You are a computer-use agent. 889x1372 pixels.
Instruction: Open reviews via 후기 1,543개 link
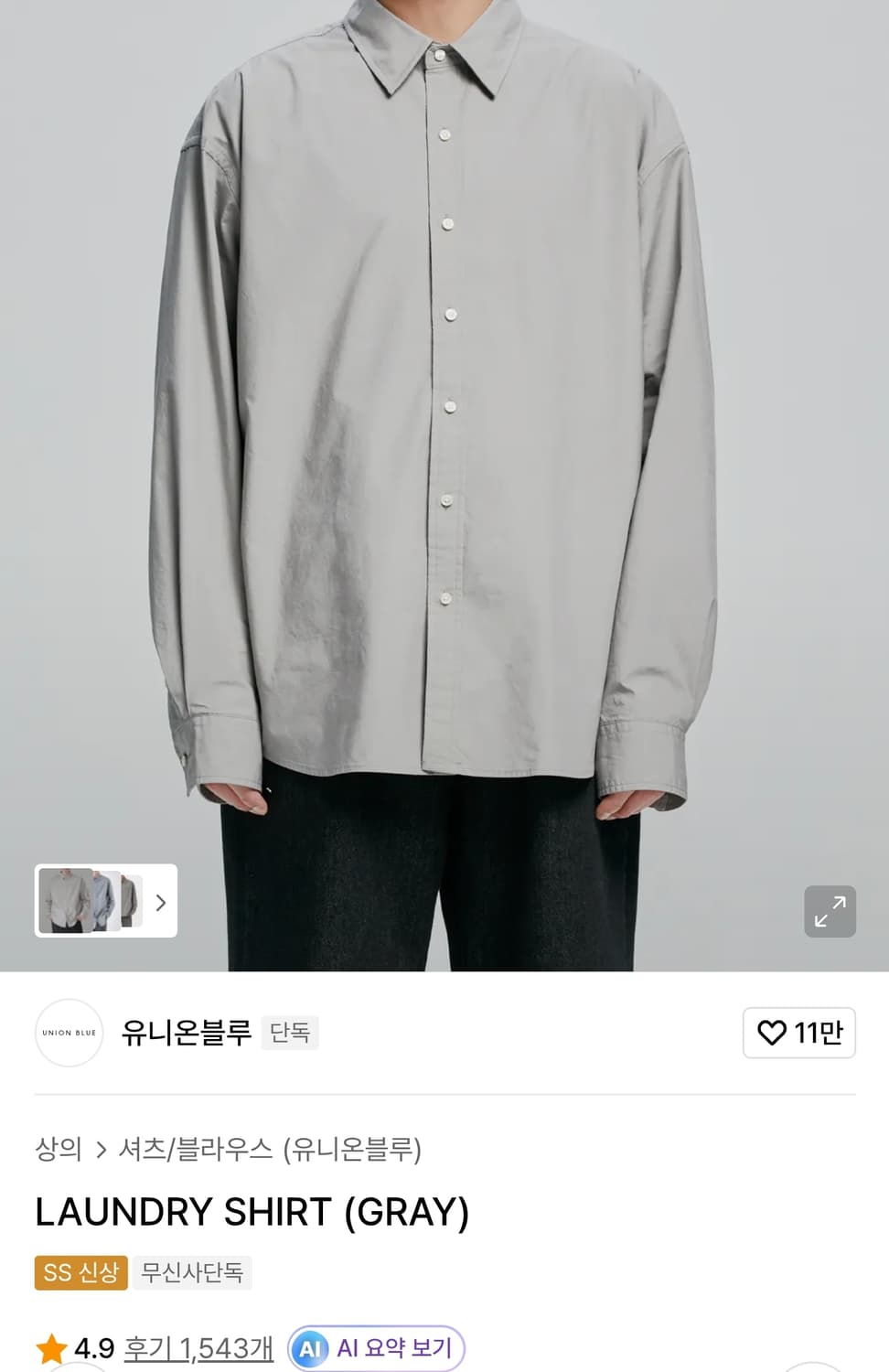coord(198,1347)
